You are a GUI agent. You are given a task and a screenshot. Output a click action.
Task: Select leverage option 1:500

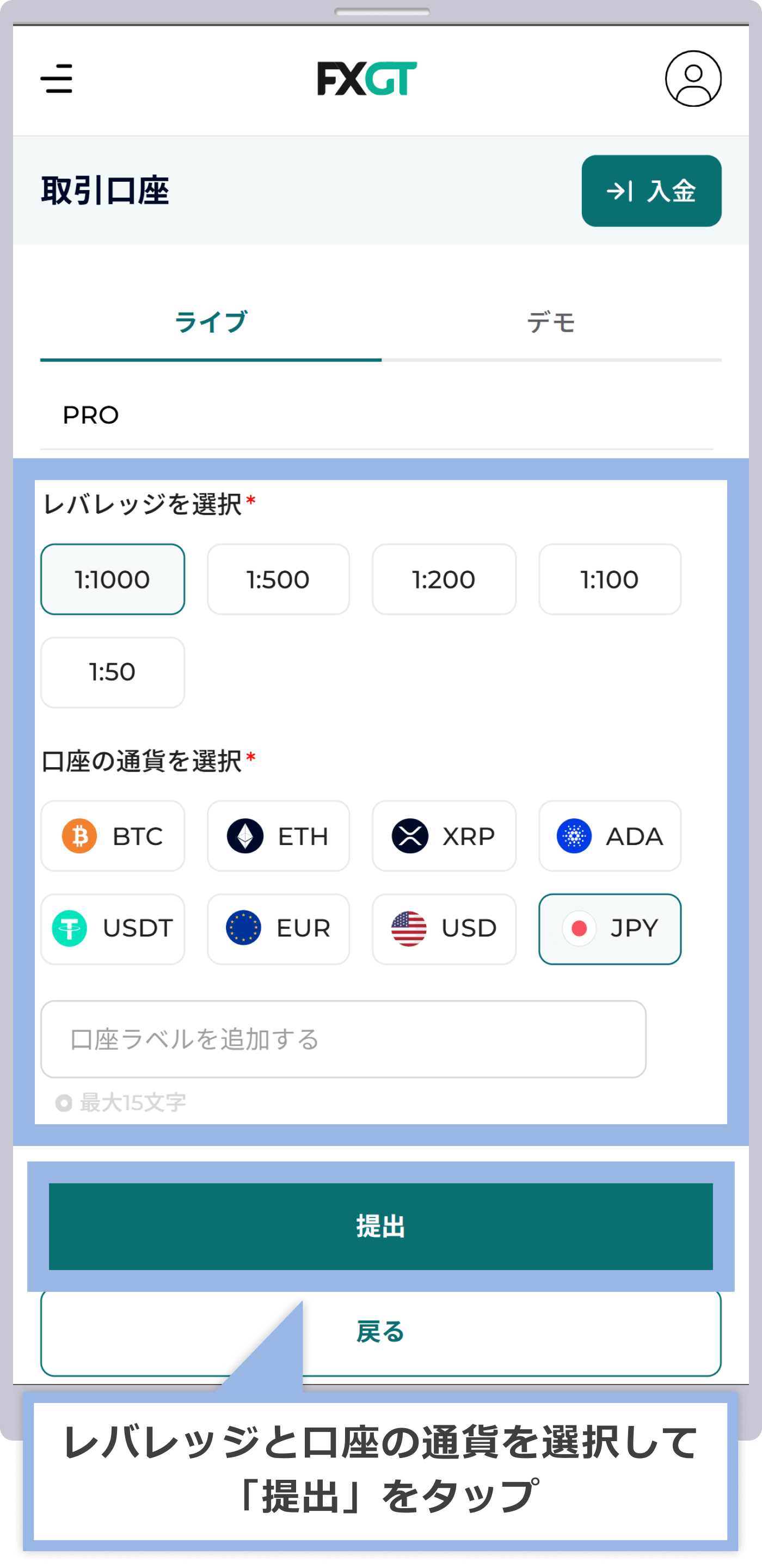pos(278,579)
